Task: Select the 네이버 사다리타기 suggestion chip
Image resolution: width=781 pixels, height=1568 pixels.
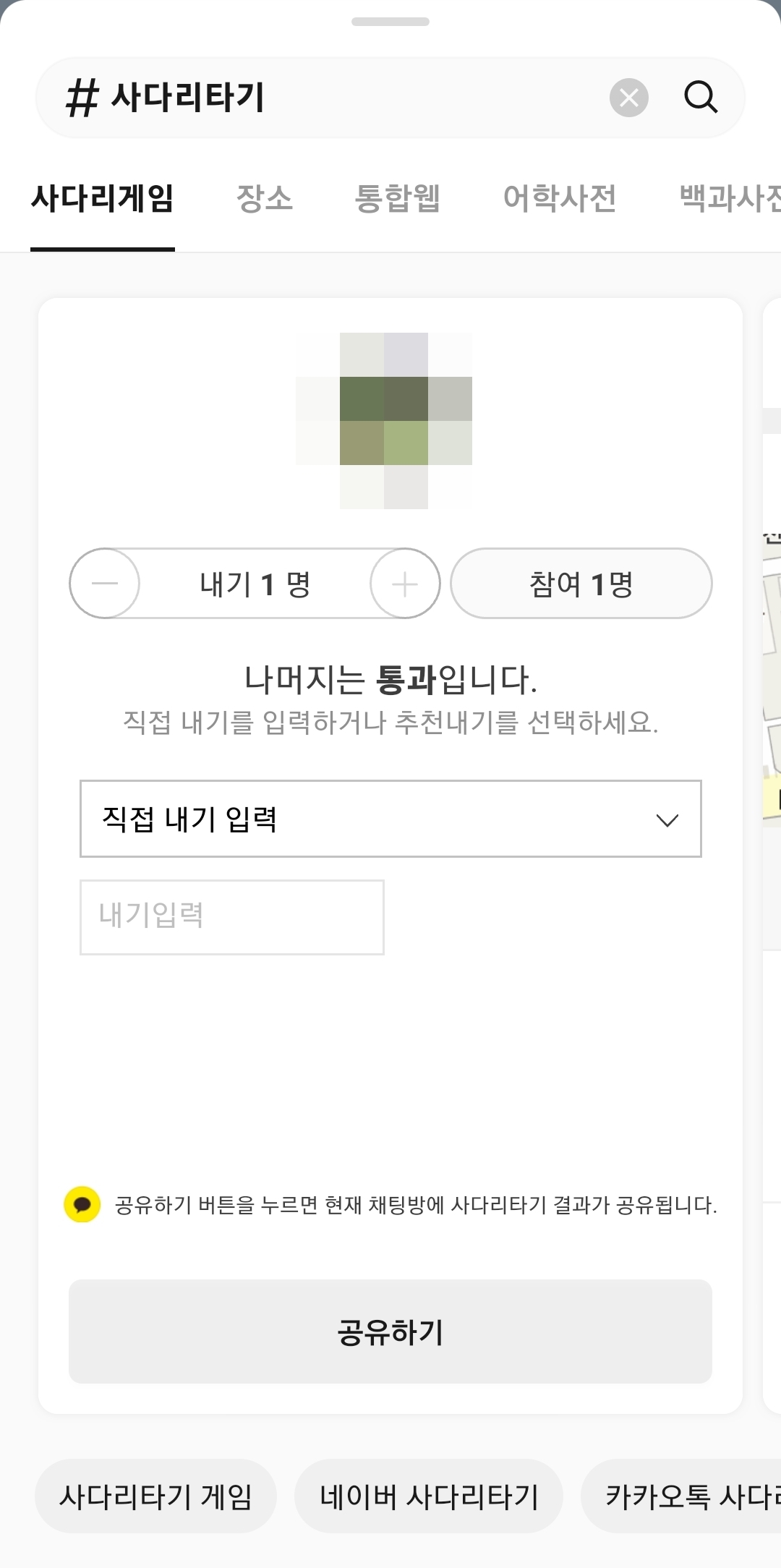Action: 428,1496
